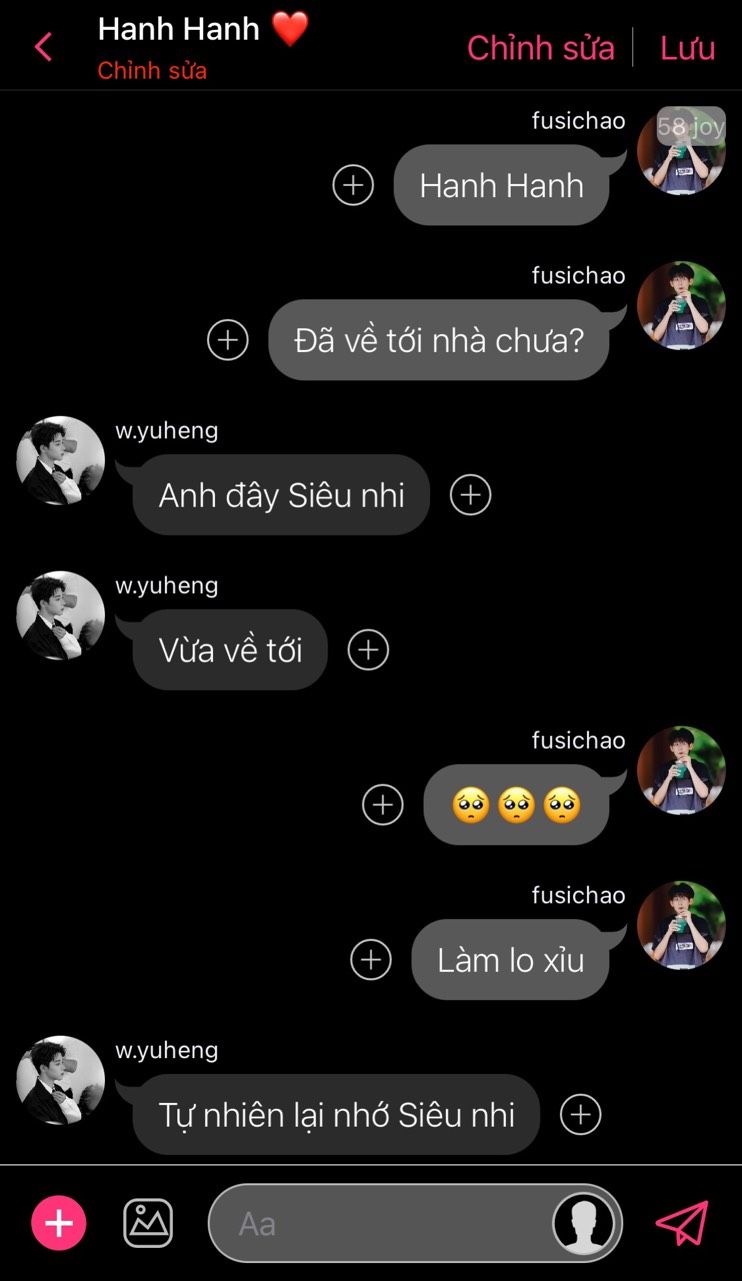Viewport: 742px width, 1281px height.
Task: Tap plus icon beside "Hanh Hanh" message
Action: (353, 185)
